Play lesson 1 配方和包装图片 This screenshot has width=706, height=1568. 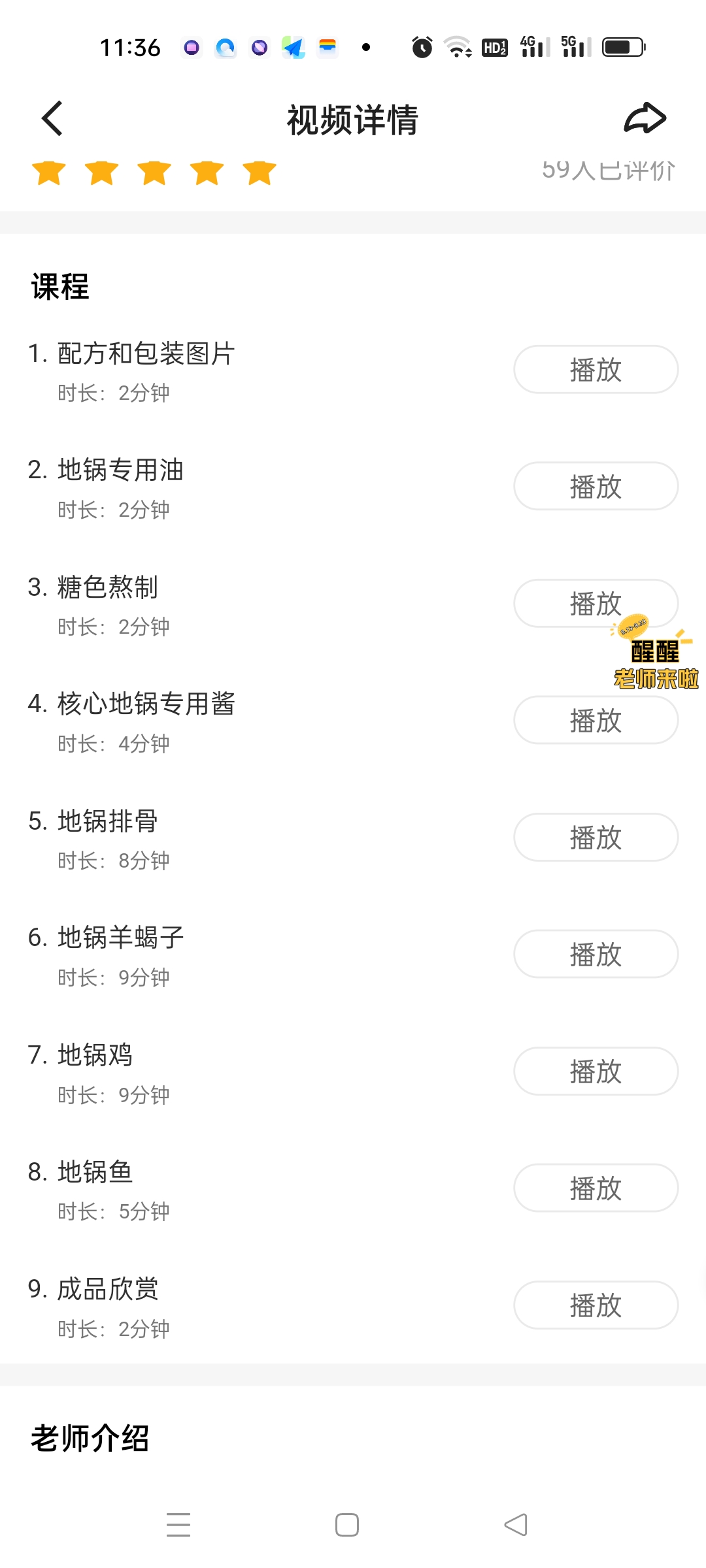[595, 369]
